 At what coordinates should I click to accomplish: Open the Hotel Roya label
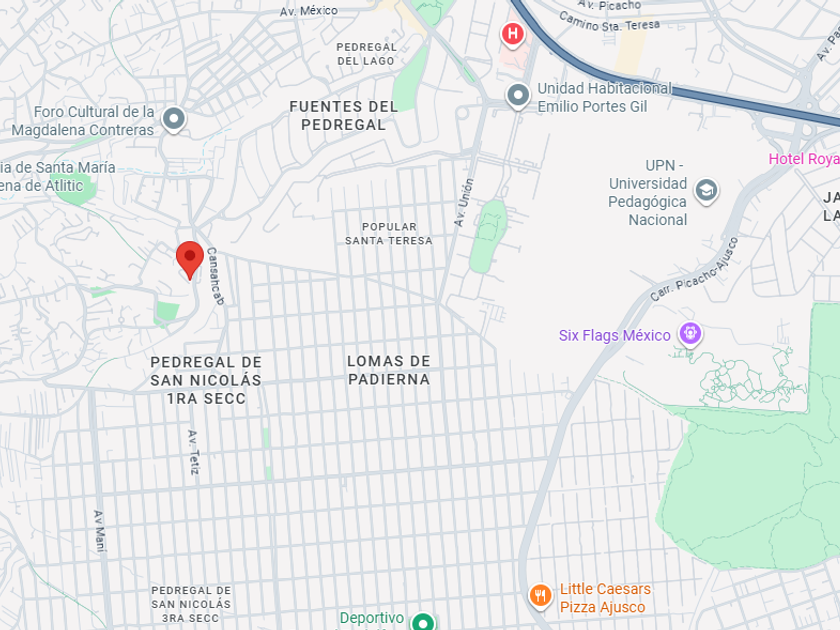[x=804, y=159]
